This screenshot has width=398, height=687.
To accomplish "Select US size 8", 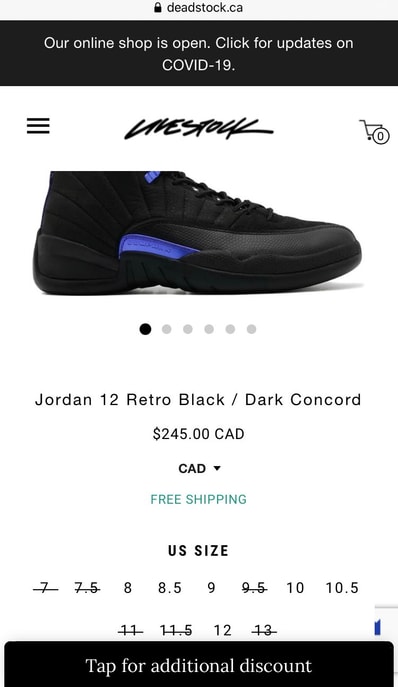I will [x=128, y=588].
